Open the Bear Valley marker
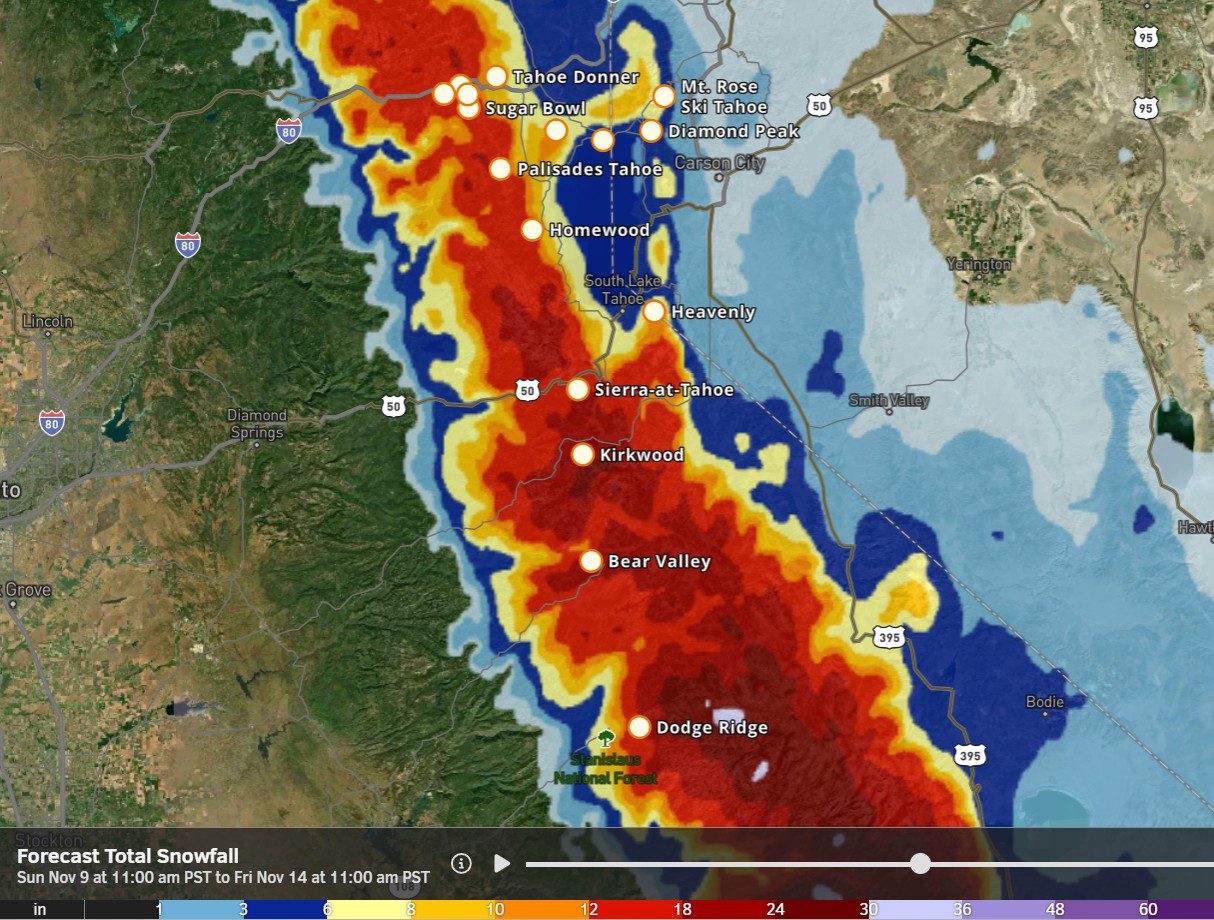Viewport: 1214px width, 920px height. pos(591,561)
